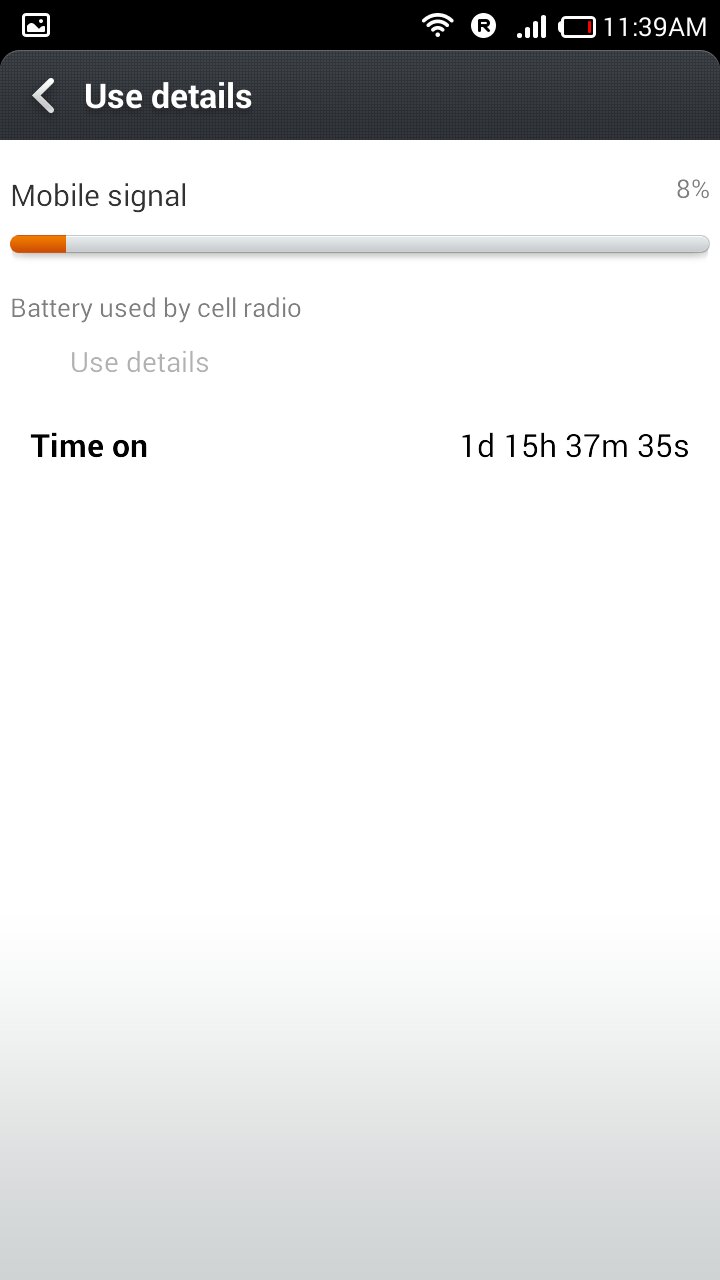Image resolution: width=720 pixels, height=1280 pixels.
Task: Go back from Use details
Action: click(43, 96)
